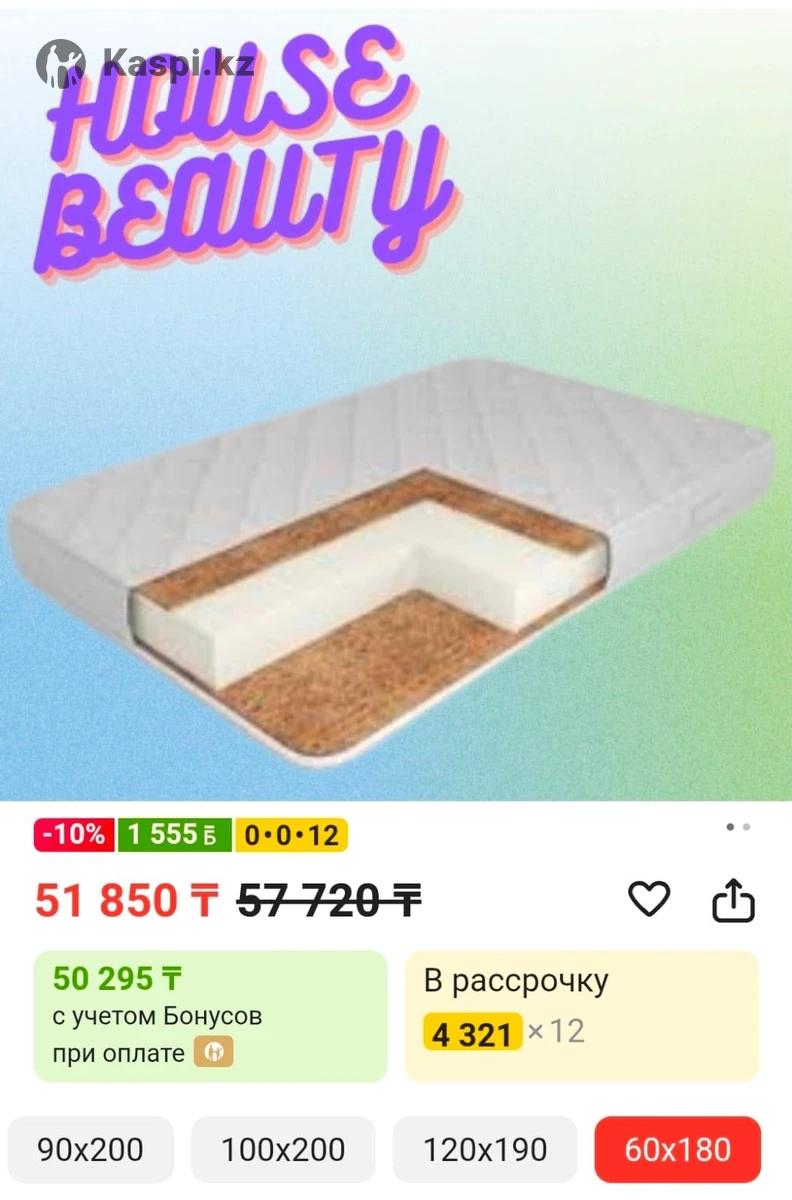Select the 90x200 size option
Screen dimensions: 792x1200
pyautogui.click(x=90, y=1150)
